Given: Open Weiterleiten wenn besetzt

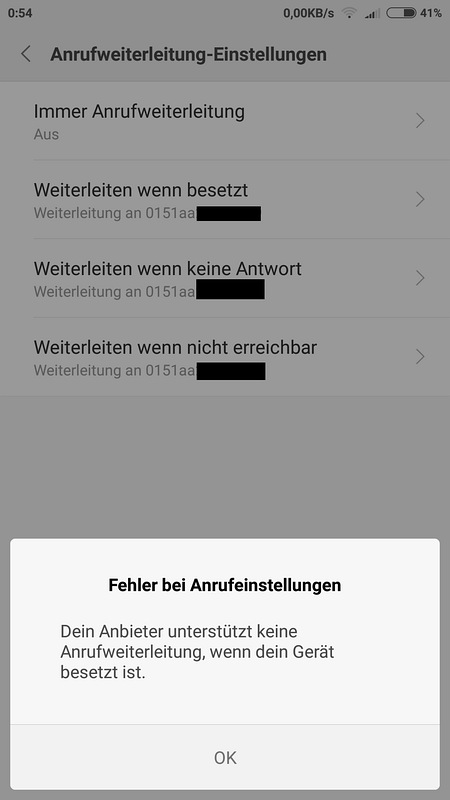Looking at the screenshot, I should pyautogui.click(x=225, y=199).
